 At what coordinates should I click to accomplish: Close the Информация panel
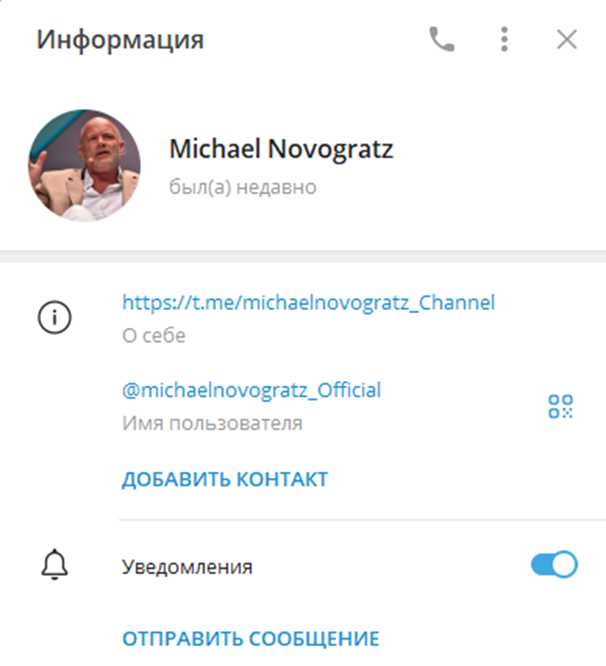pos(567,40)
